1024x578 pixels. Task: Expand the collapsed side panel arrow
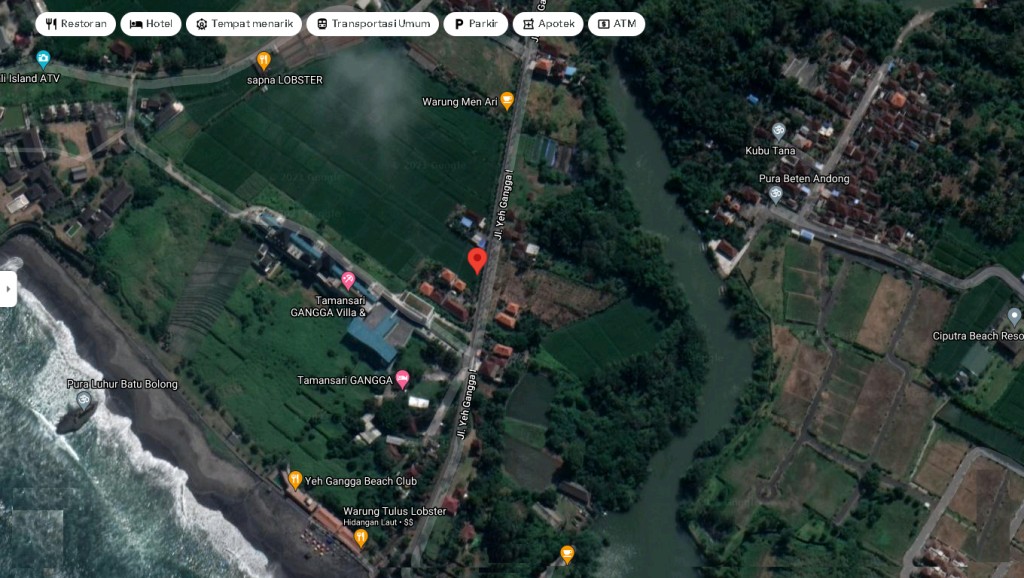pyautogui.click(x=8, y=289)
